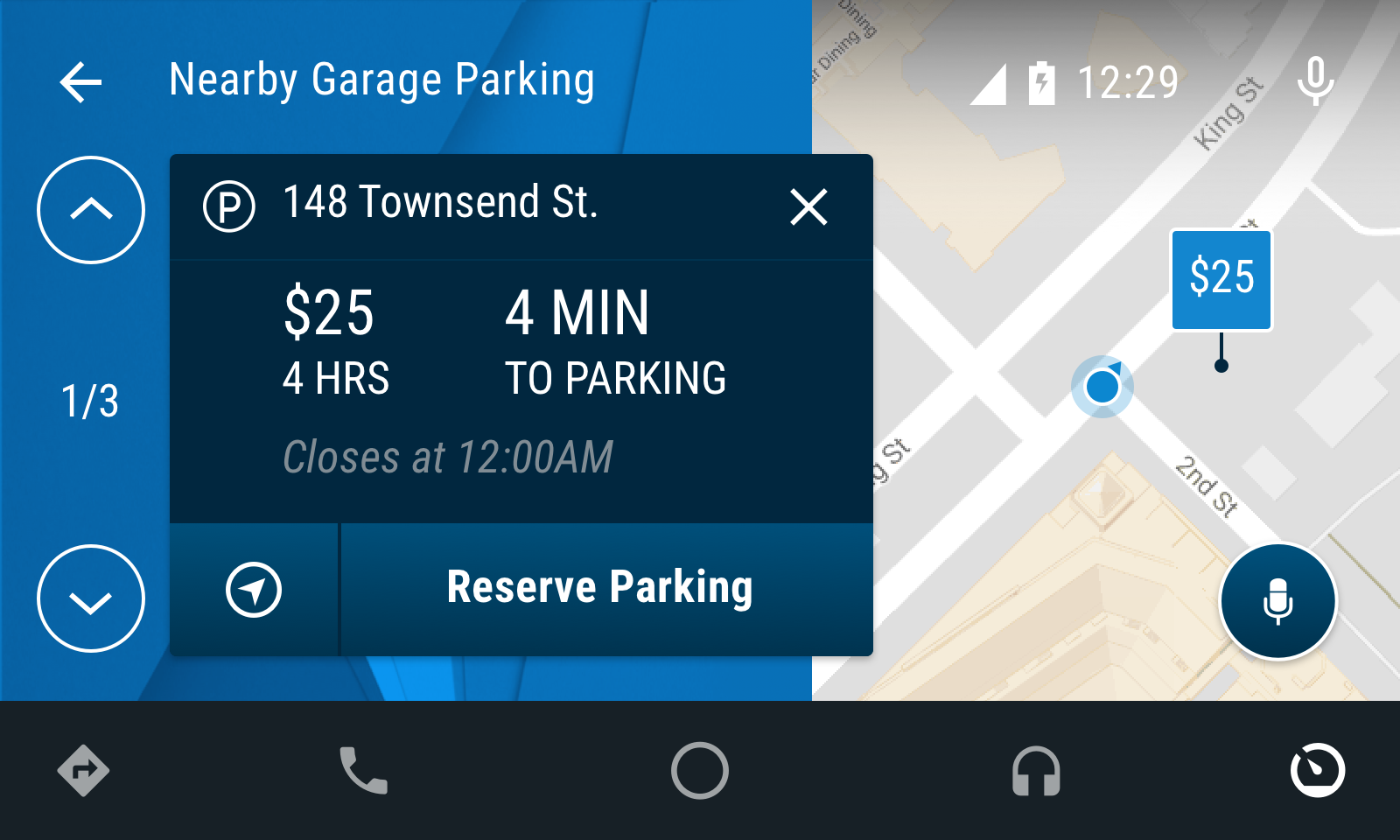Go to the home circle button
This screenshot has height=840, width=1400.
[699, 771]
